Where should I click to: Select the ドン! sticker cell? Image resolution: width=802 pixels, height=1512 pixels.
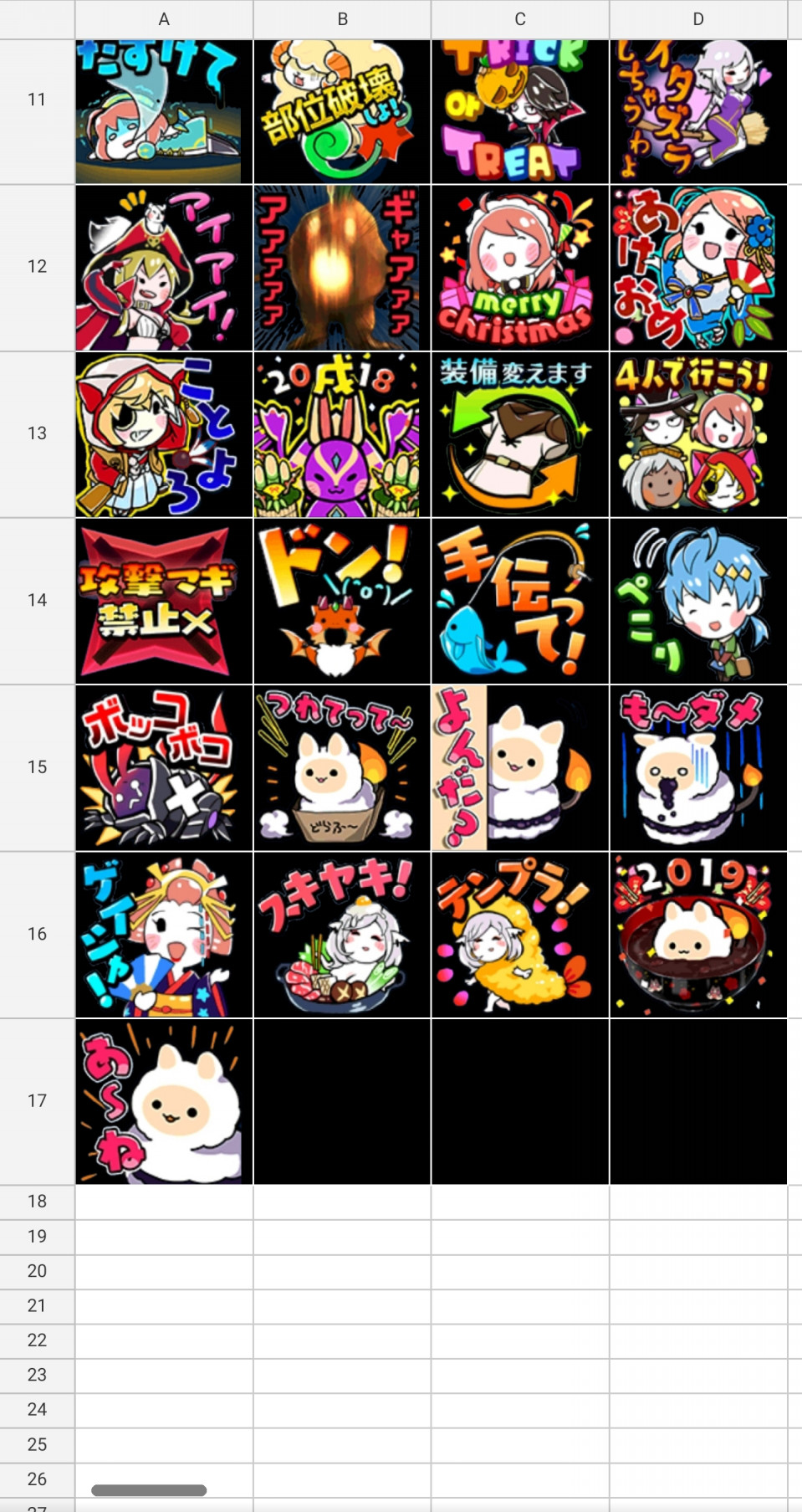pyautogui.click(x=342, y=600)
